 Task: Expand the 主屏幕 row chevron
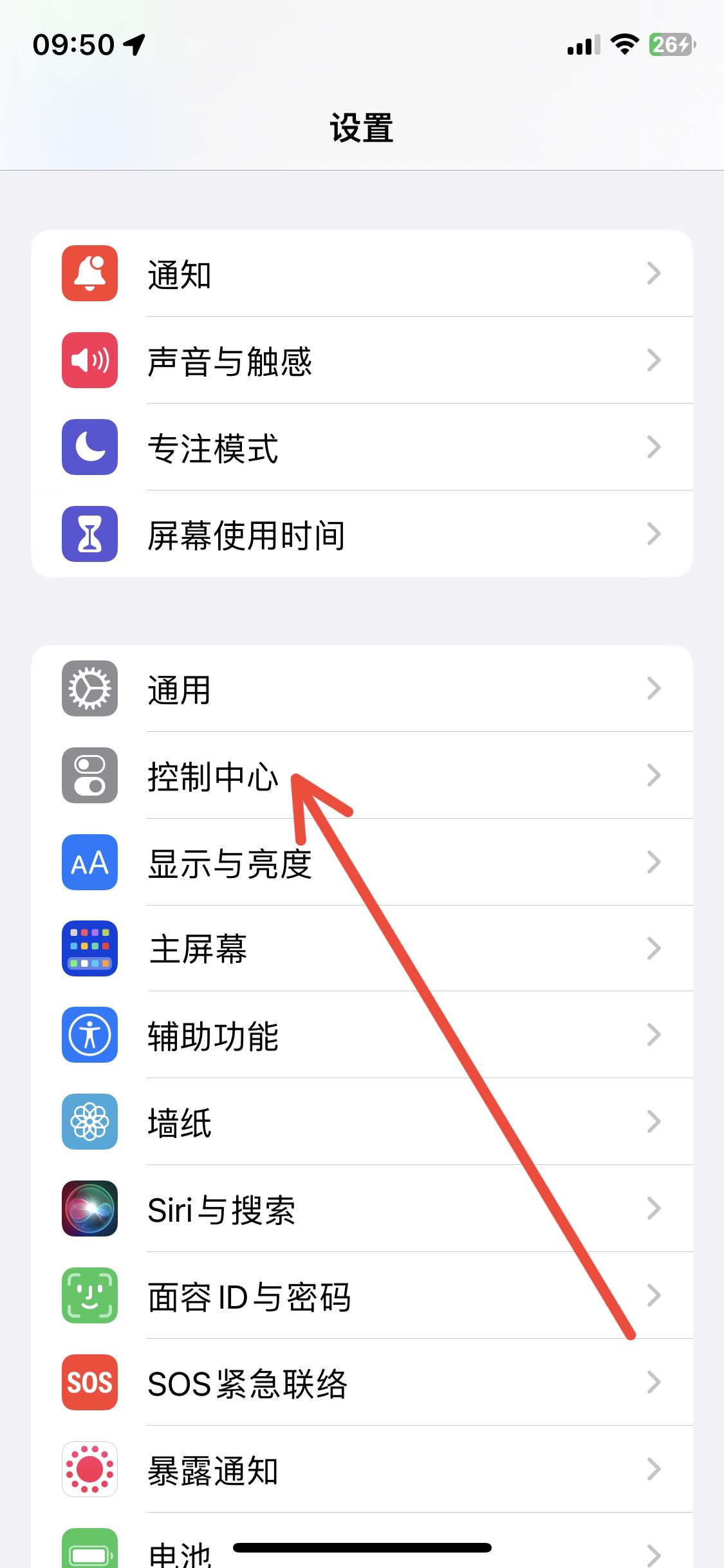(654, 949)
